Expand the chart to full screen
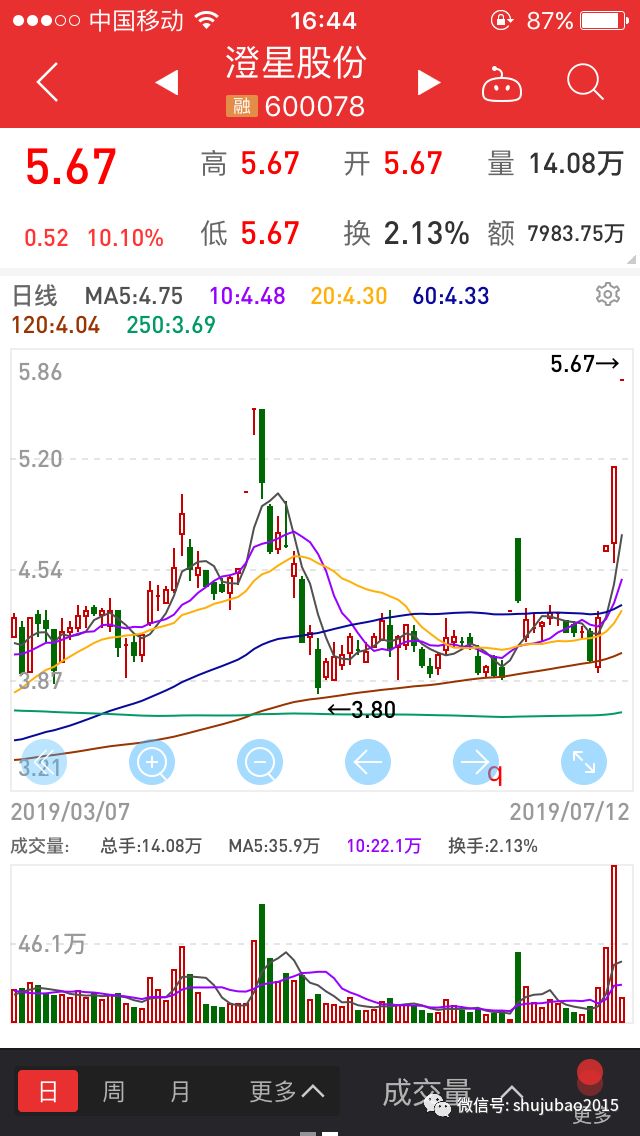This screenshot has height=1136, width=640. tap(584, 763)
